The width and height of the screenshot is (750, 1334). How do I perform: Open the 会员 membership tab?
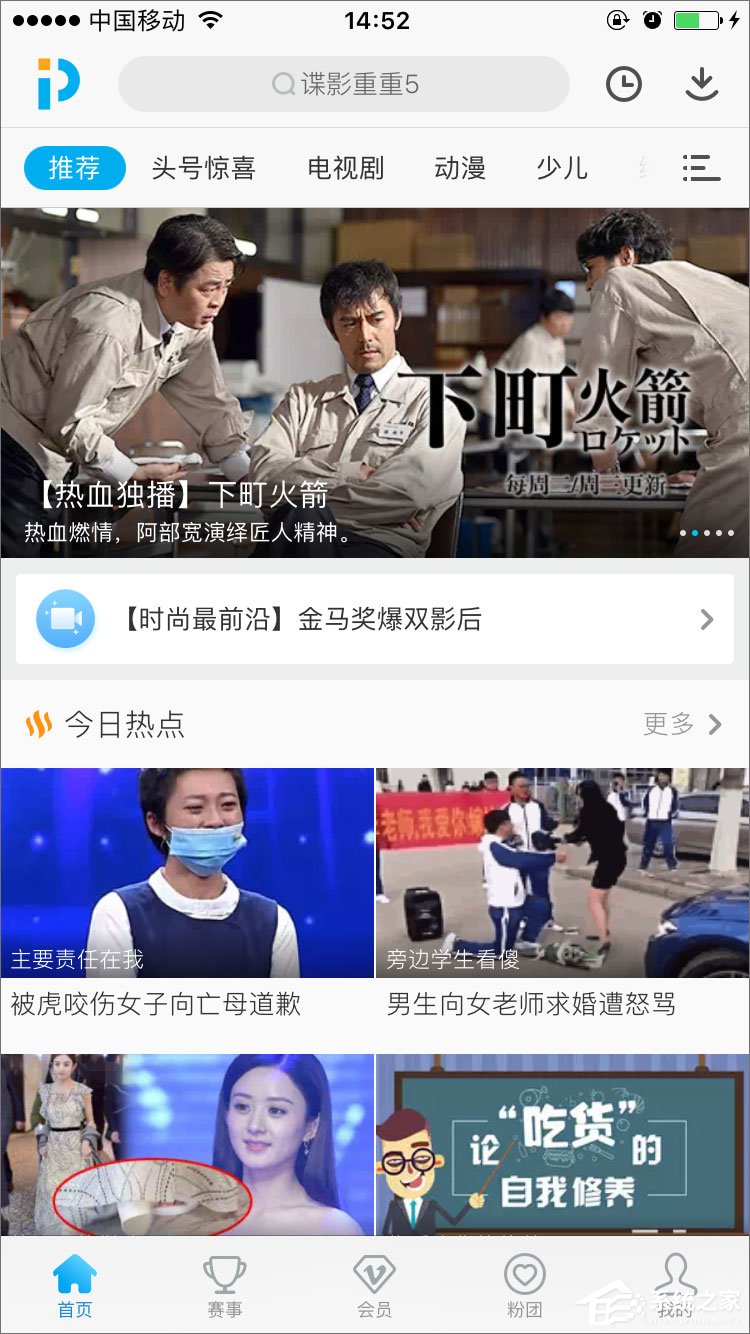375,1286
